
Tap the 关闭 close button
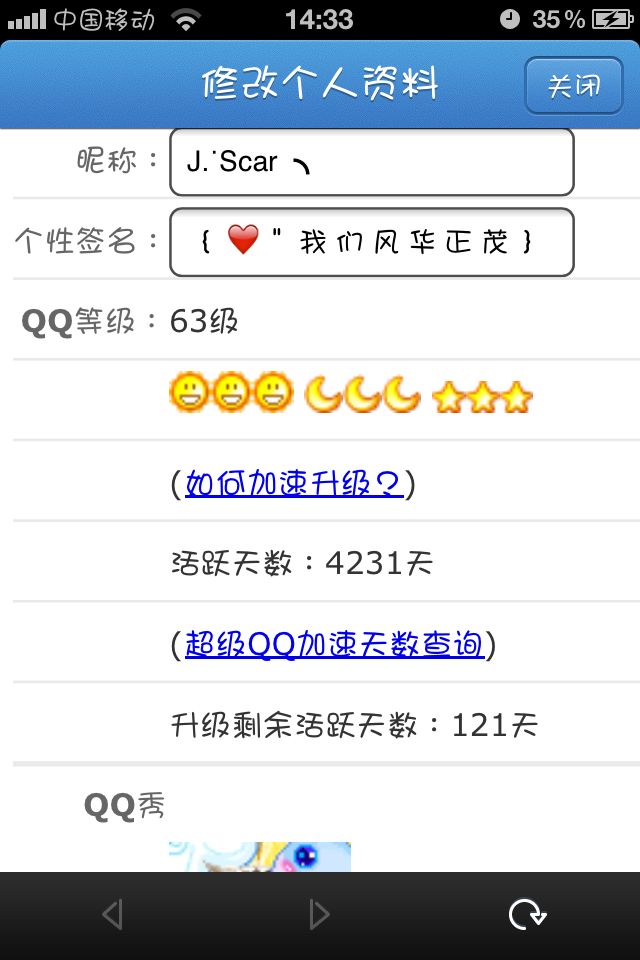(x=574, y=86)
